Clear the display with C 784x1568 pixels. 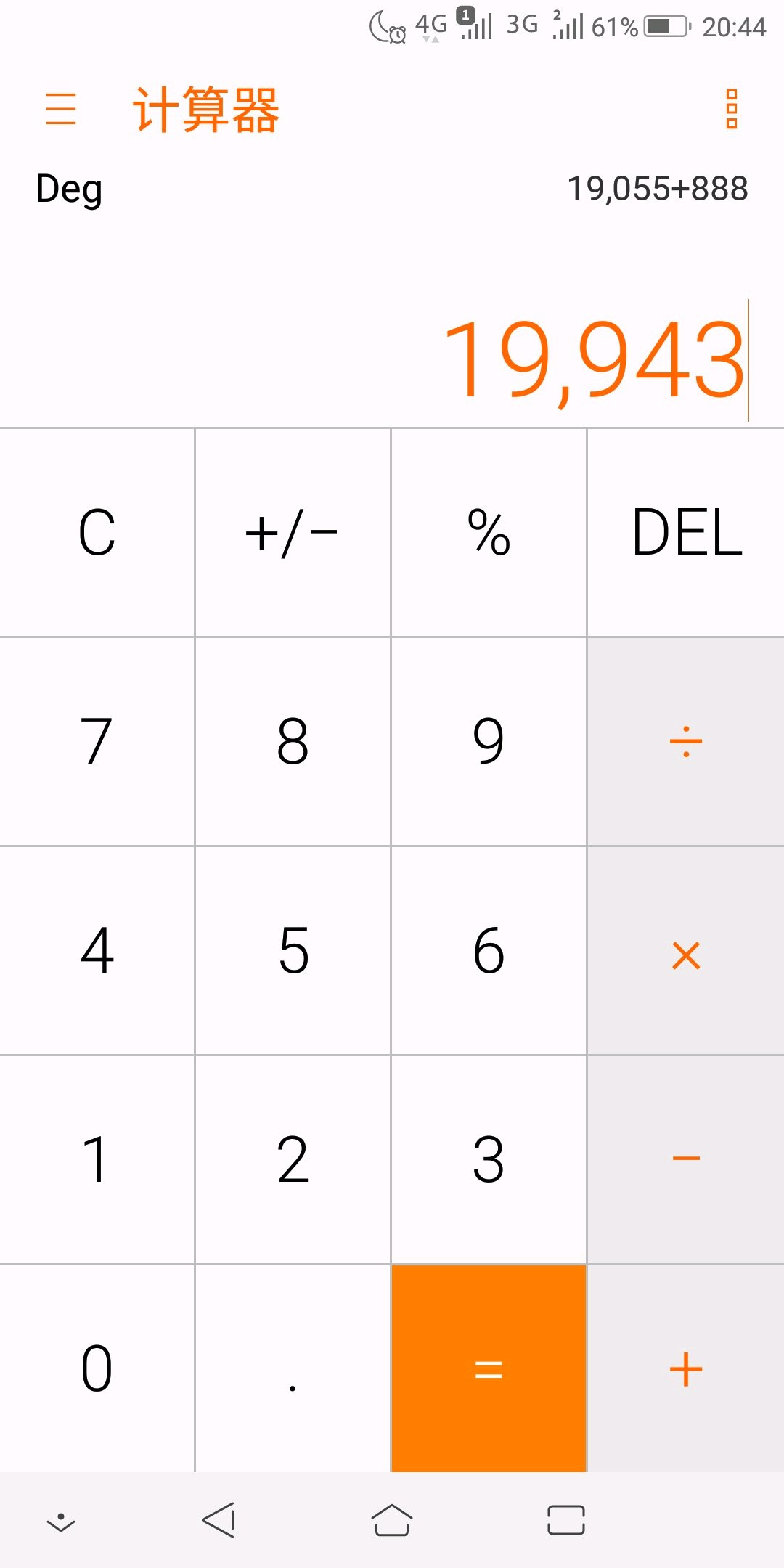coord(97,533)
